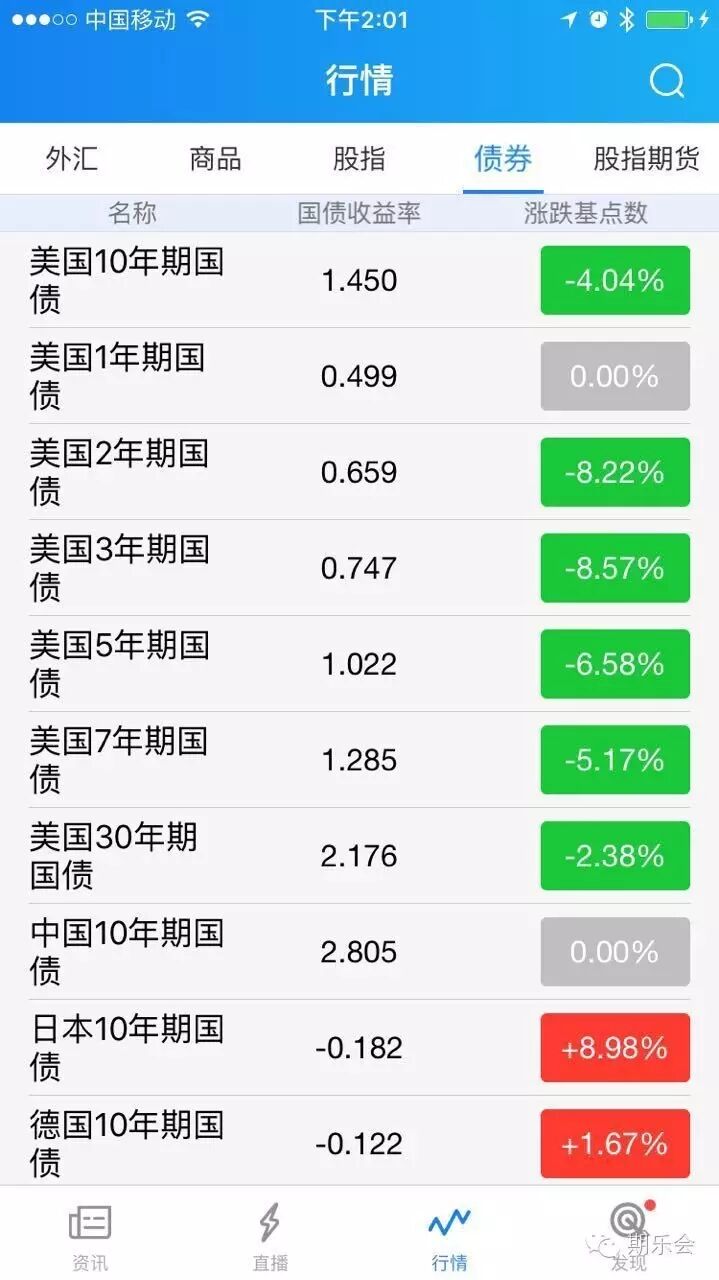Go to the 发现 tab
Viewport: 719px width, 1280px height.
point(629,1236)
